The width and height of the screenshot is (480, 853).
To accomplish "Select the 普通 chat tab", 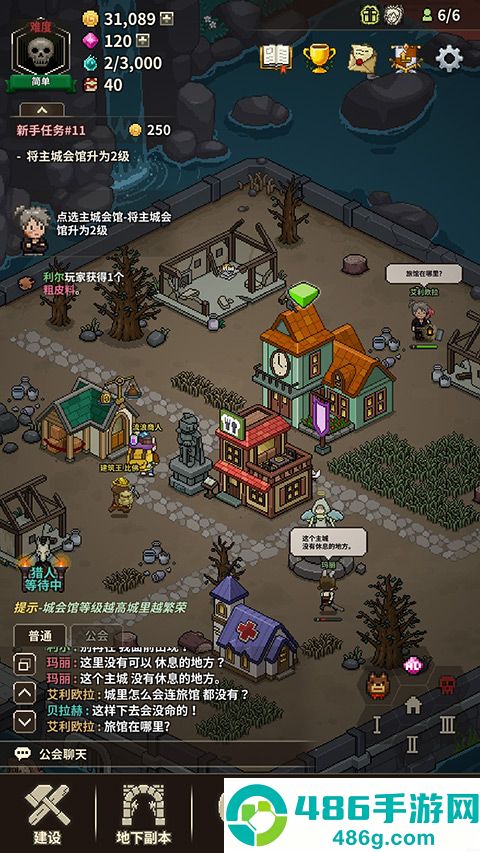I will pos(40,635).
